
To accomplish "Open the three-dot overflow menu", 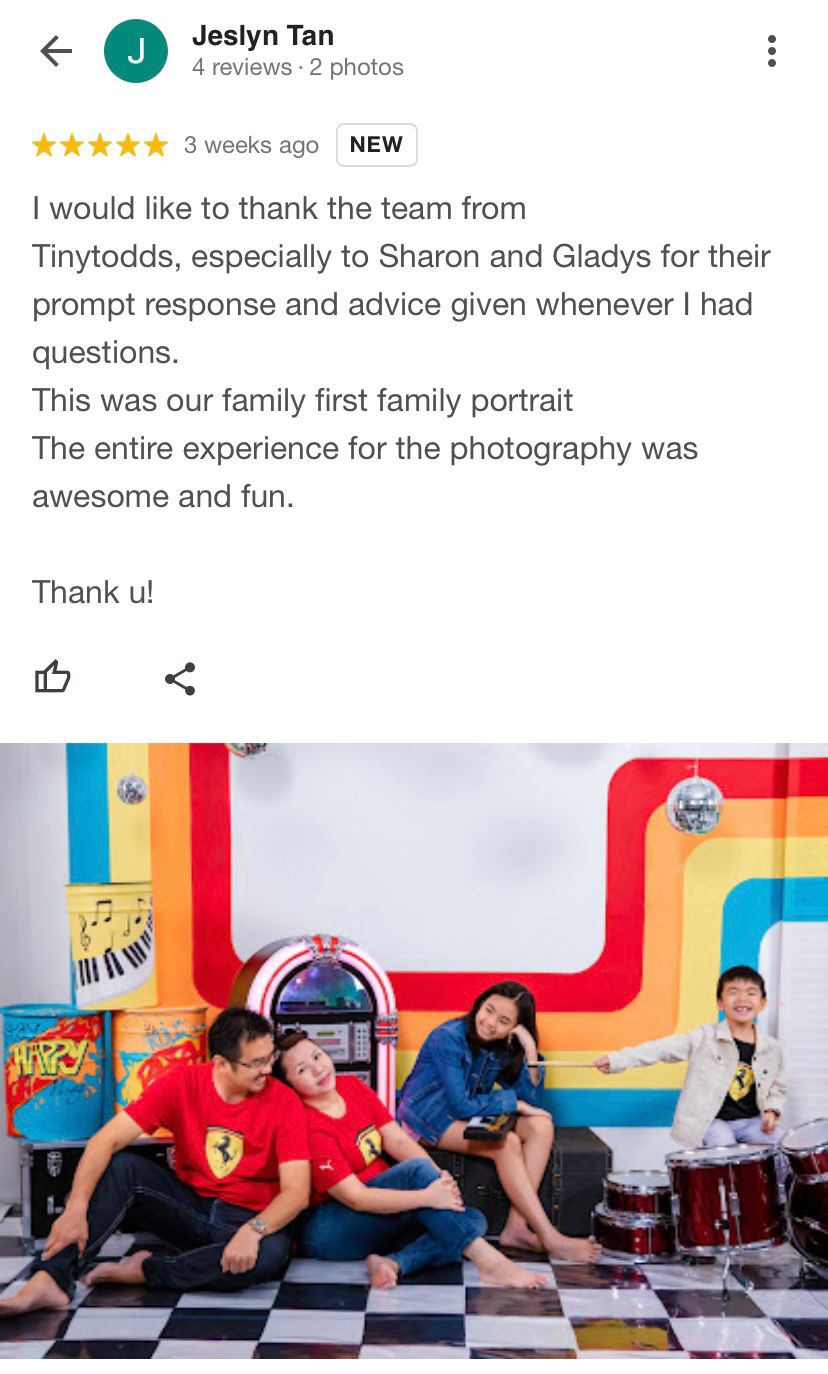I will click(x=771, y=51).
